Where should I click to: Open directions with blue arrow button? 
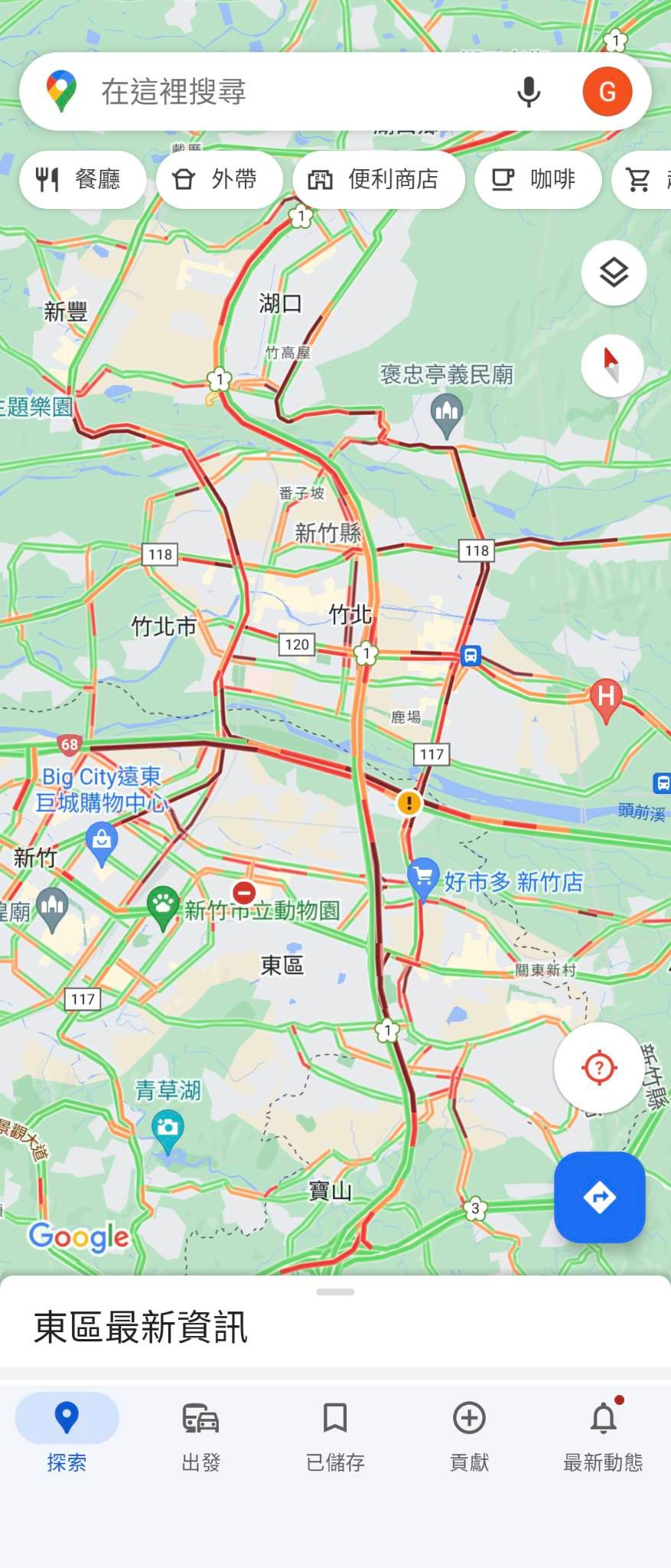click(x=599, y=1197)
